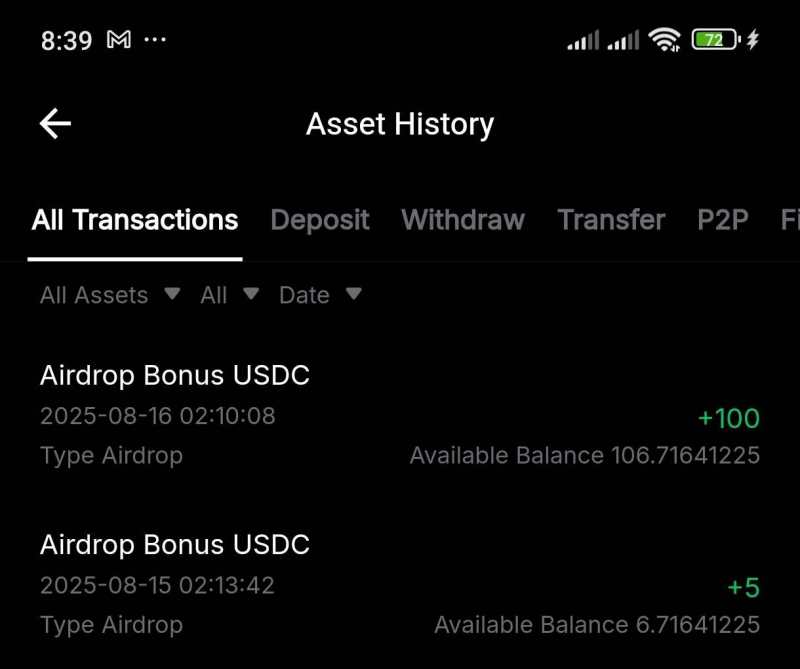Image resolution: width=800 pixels, height=669 pixels.
Task: Switch to the Deposit tab
Action: pos(320,220)
